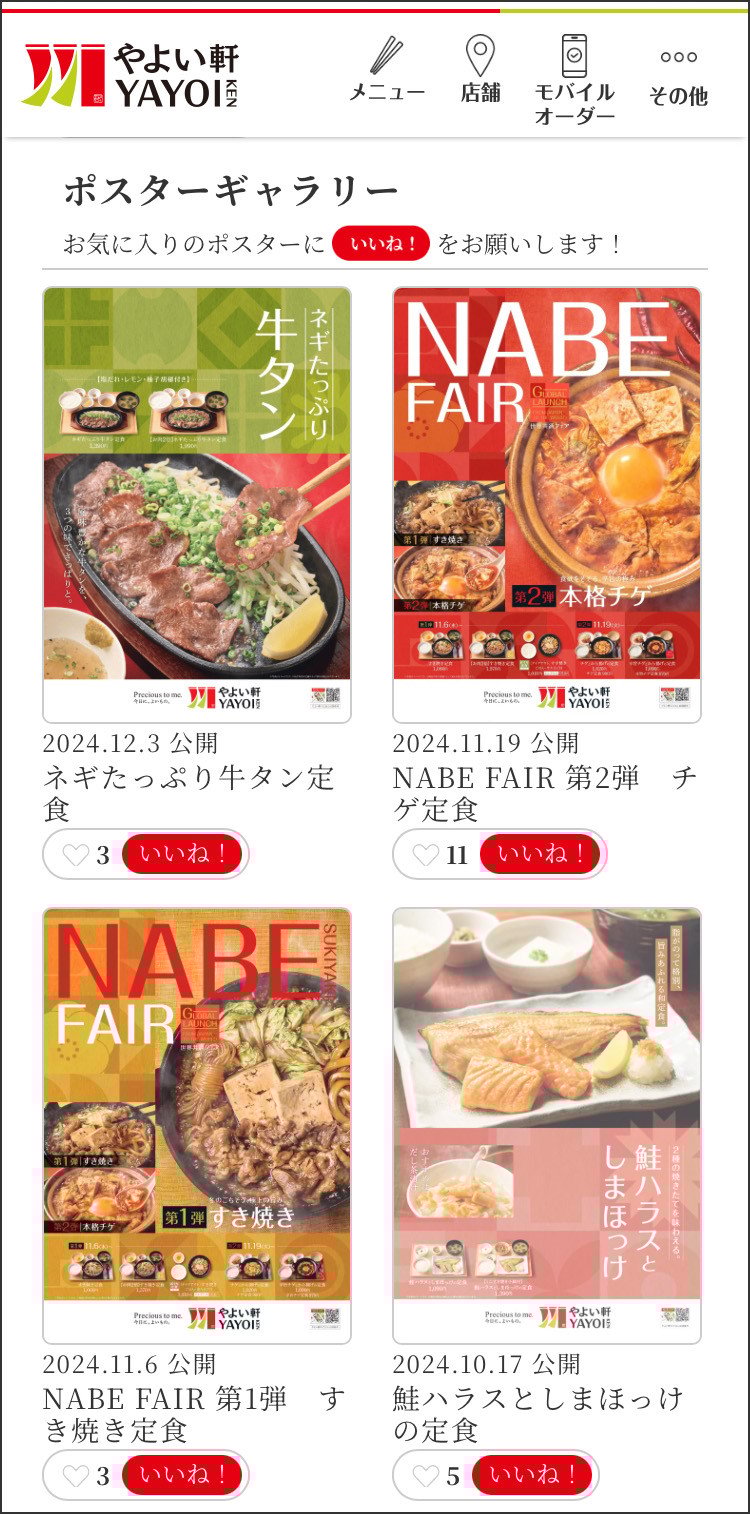
Task: Open the NABE FAIR 第1弾 すき焼き定食 poster
Action: click(197, 1126)
